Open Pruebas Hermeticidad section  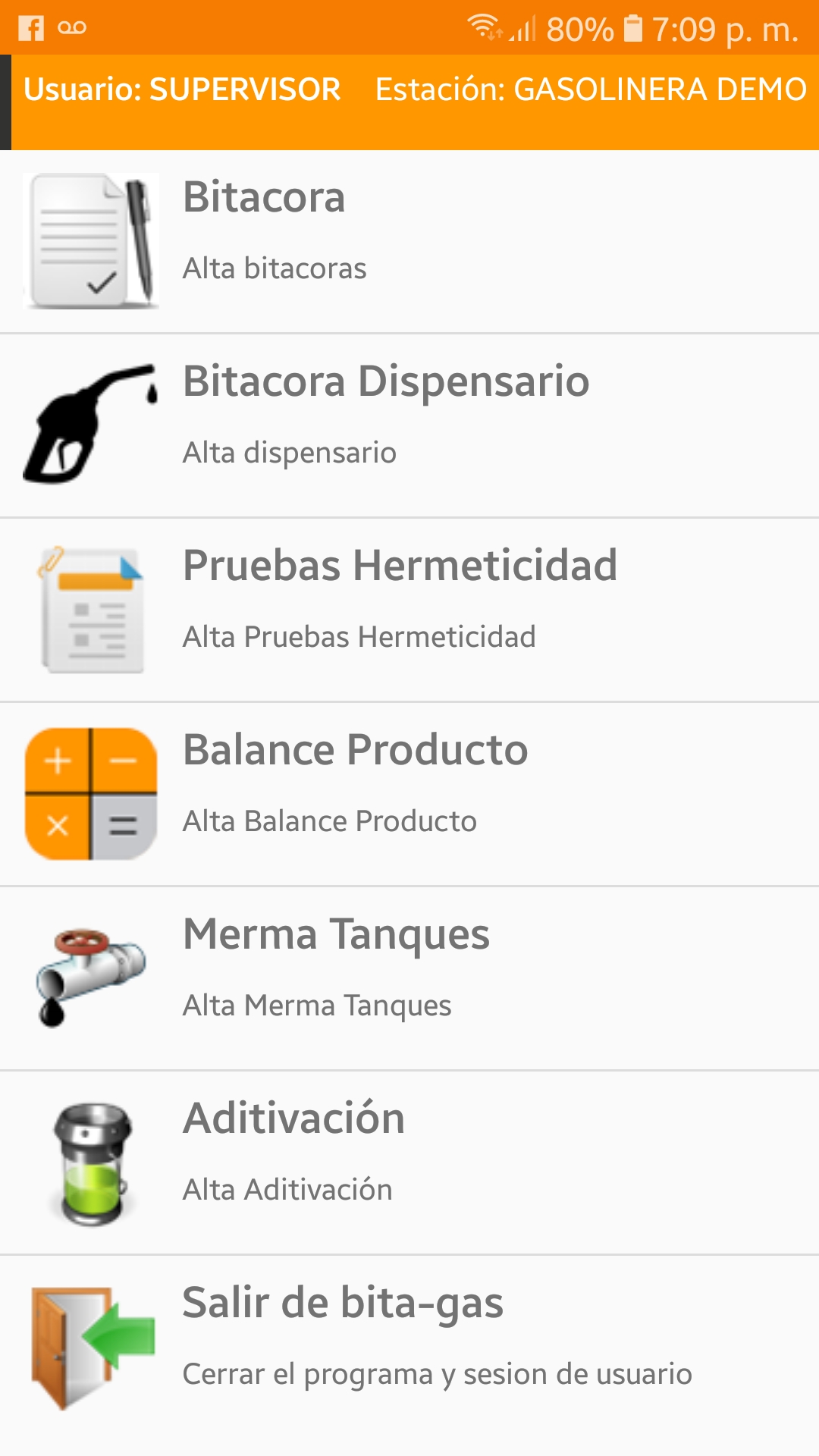[409, 610]
